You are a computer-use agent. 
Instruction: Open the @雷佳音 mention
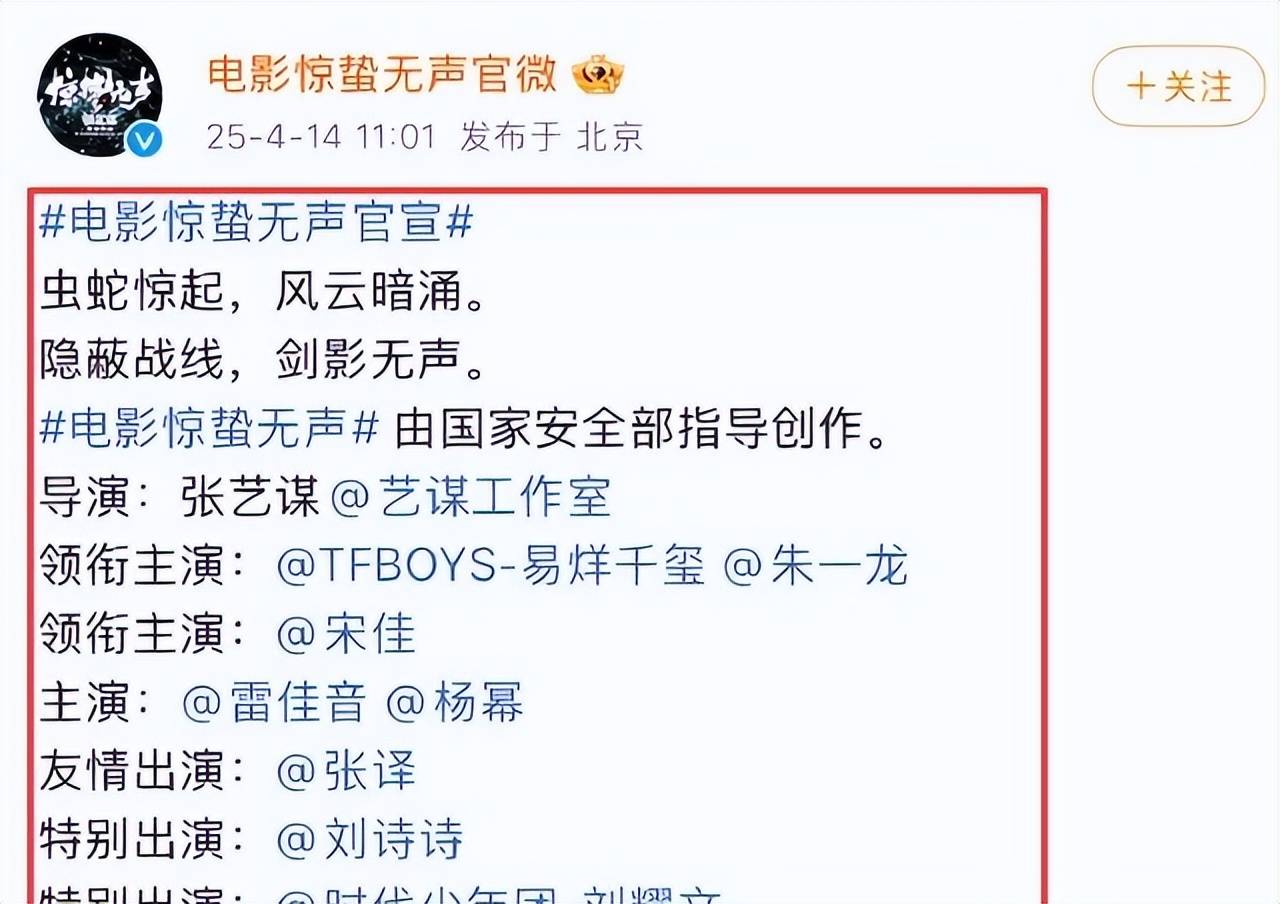point(275,703)
